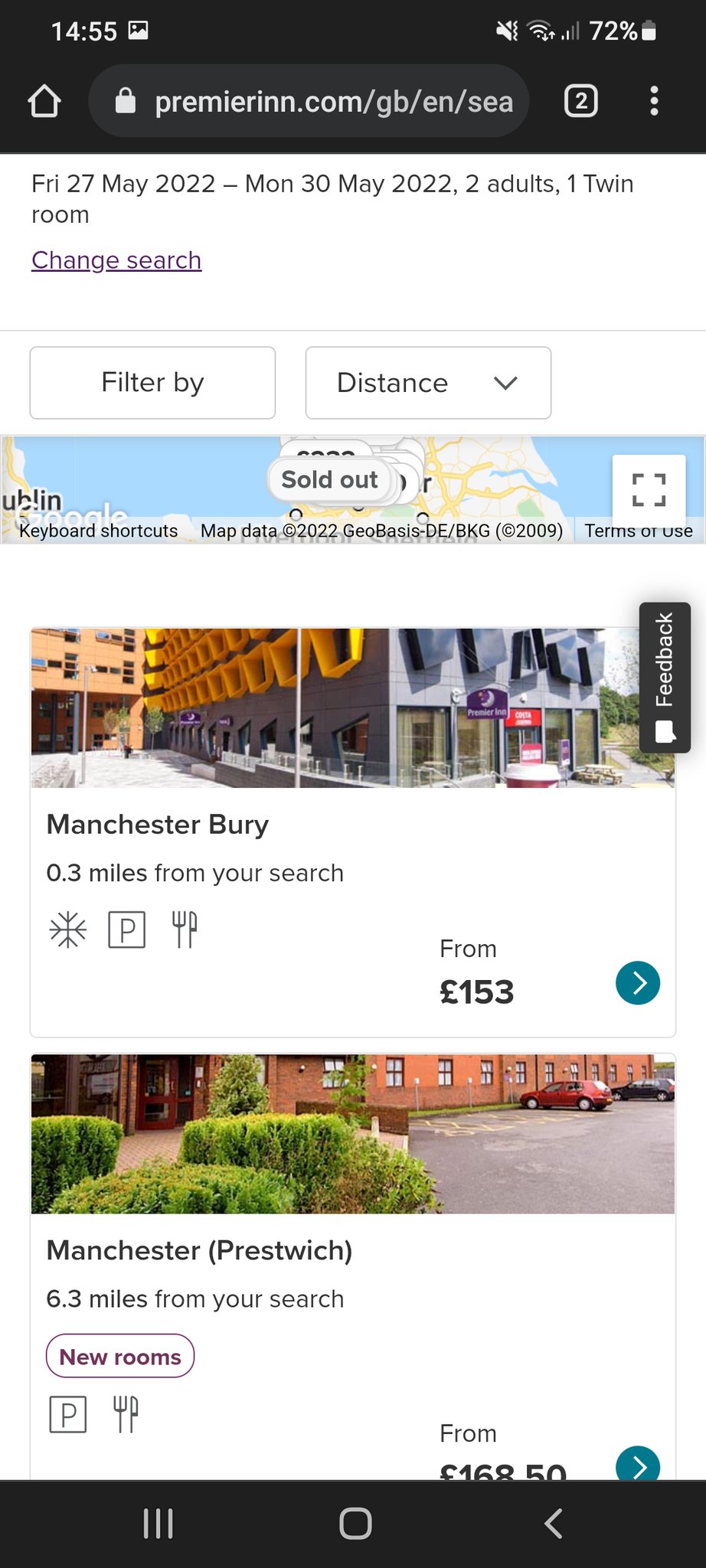Go to the browser home page

[44, 101]
